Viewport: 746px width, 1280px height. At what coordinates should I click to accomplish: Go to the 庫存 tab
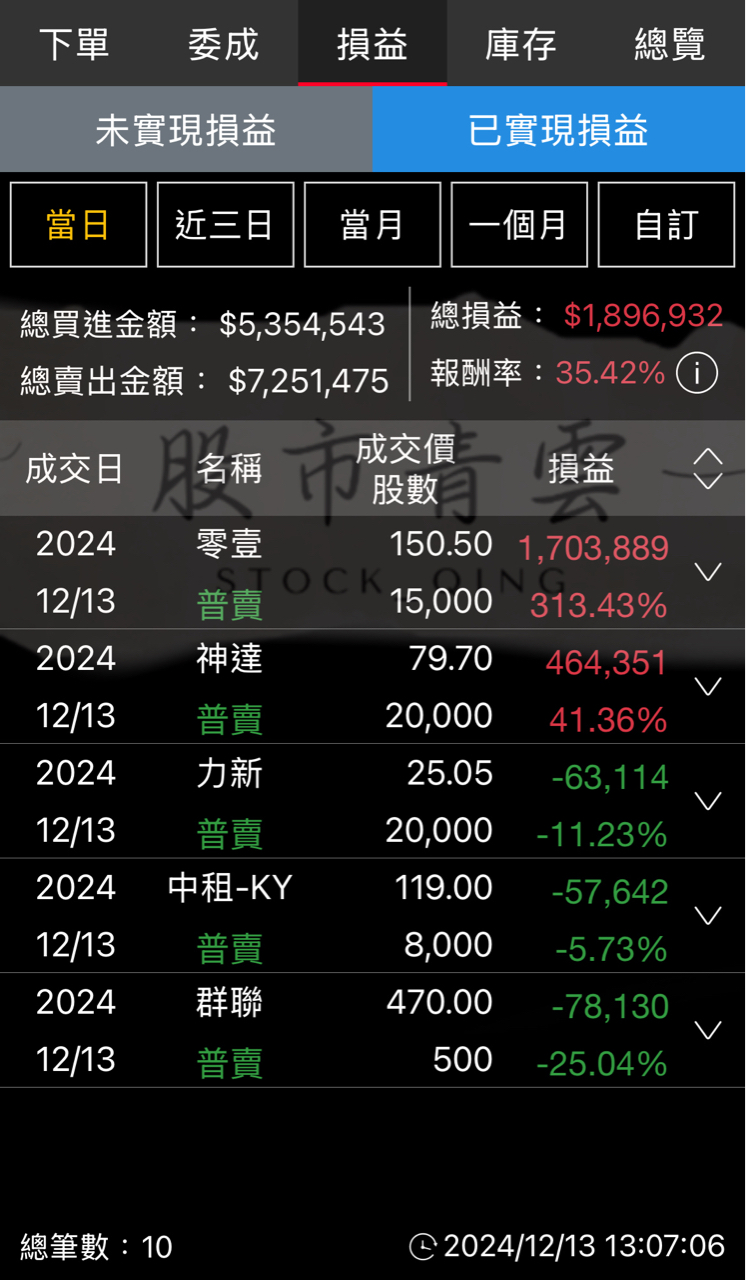pyautogui.click(x=521, y=44)
